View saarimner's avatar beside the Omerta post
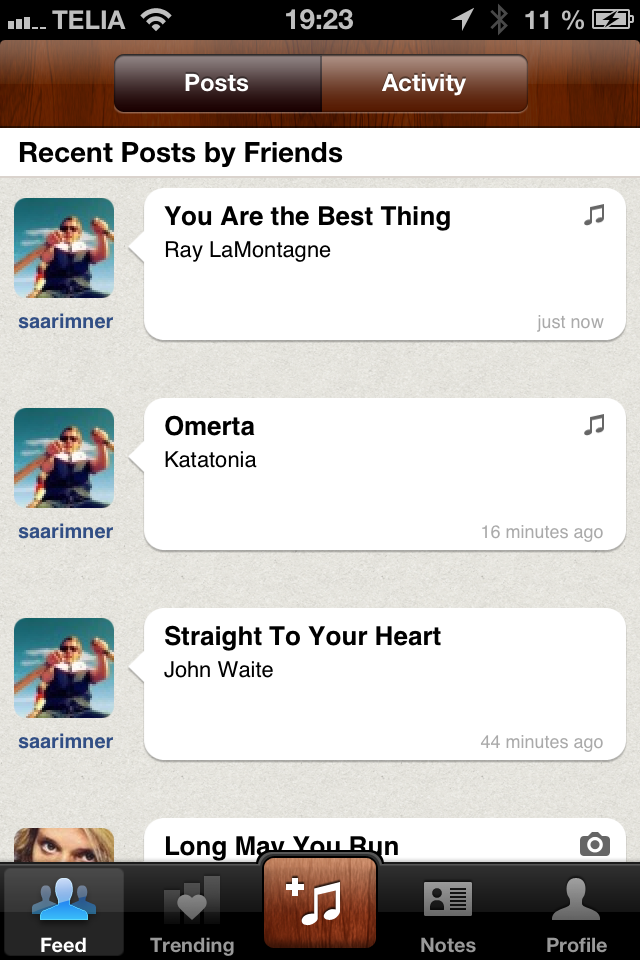The width and height of the screenshot is (640, 960). tap(64, 458)
